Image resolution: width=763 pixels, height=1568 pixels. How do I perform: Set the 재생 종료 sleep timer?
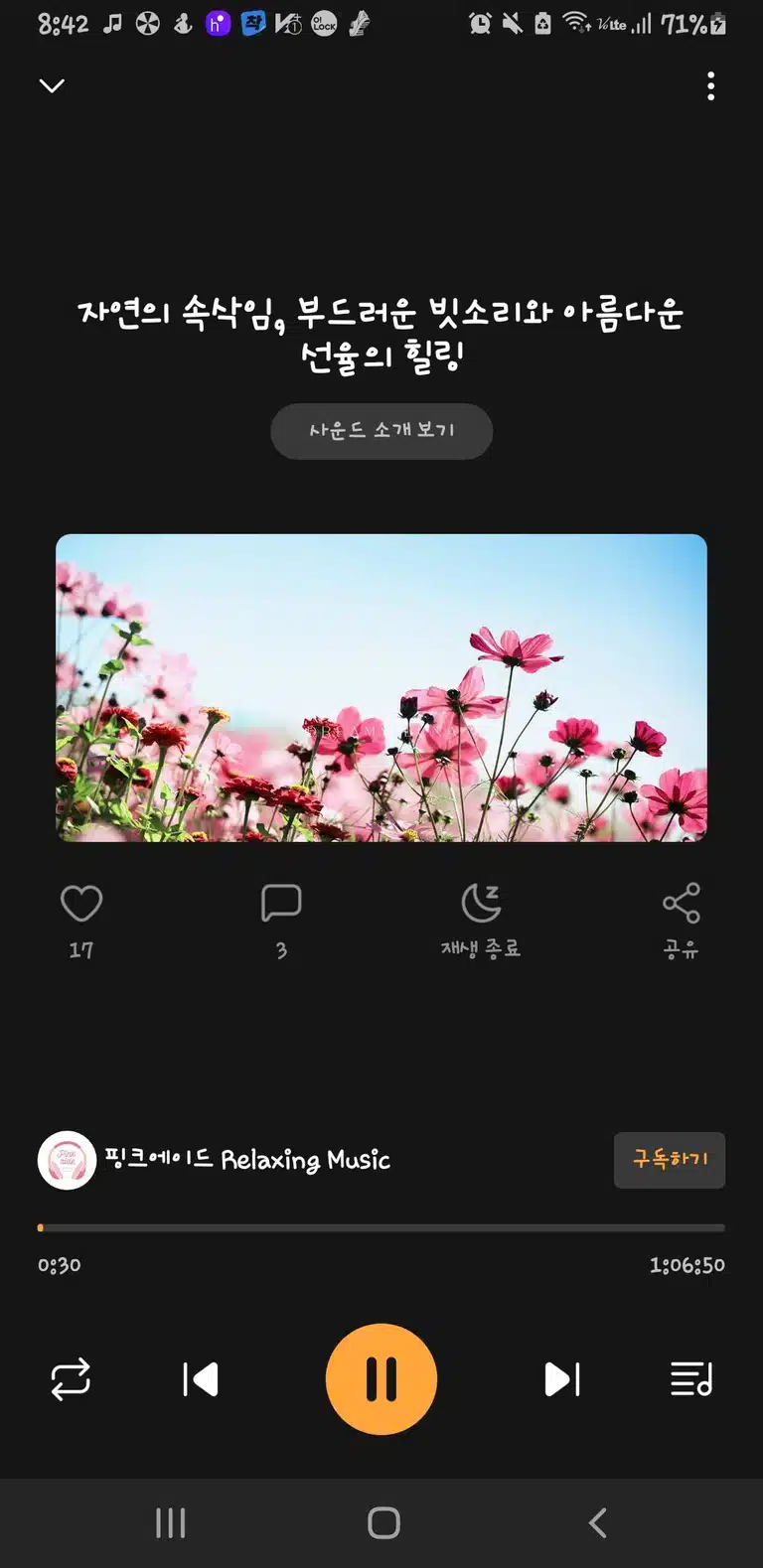481,921
